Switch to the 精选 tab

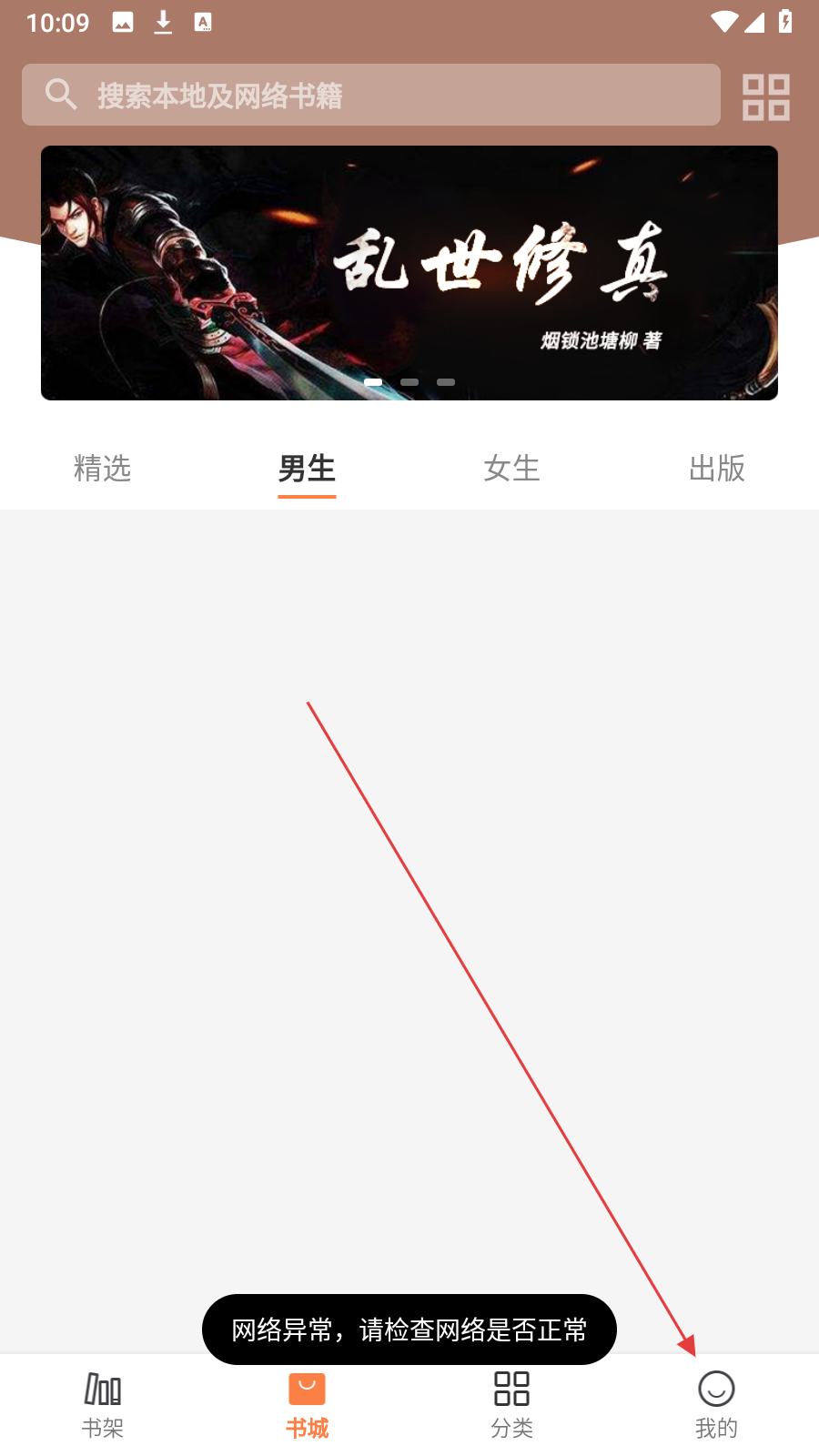pos(102,469)
